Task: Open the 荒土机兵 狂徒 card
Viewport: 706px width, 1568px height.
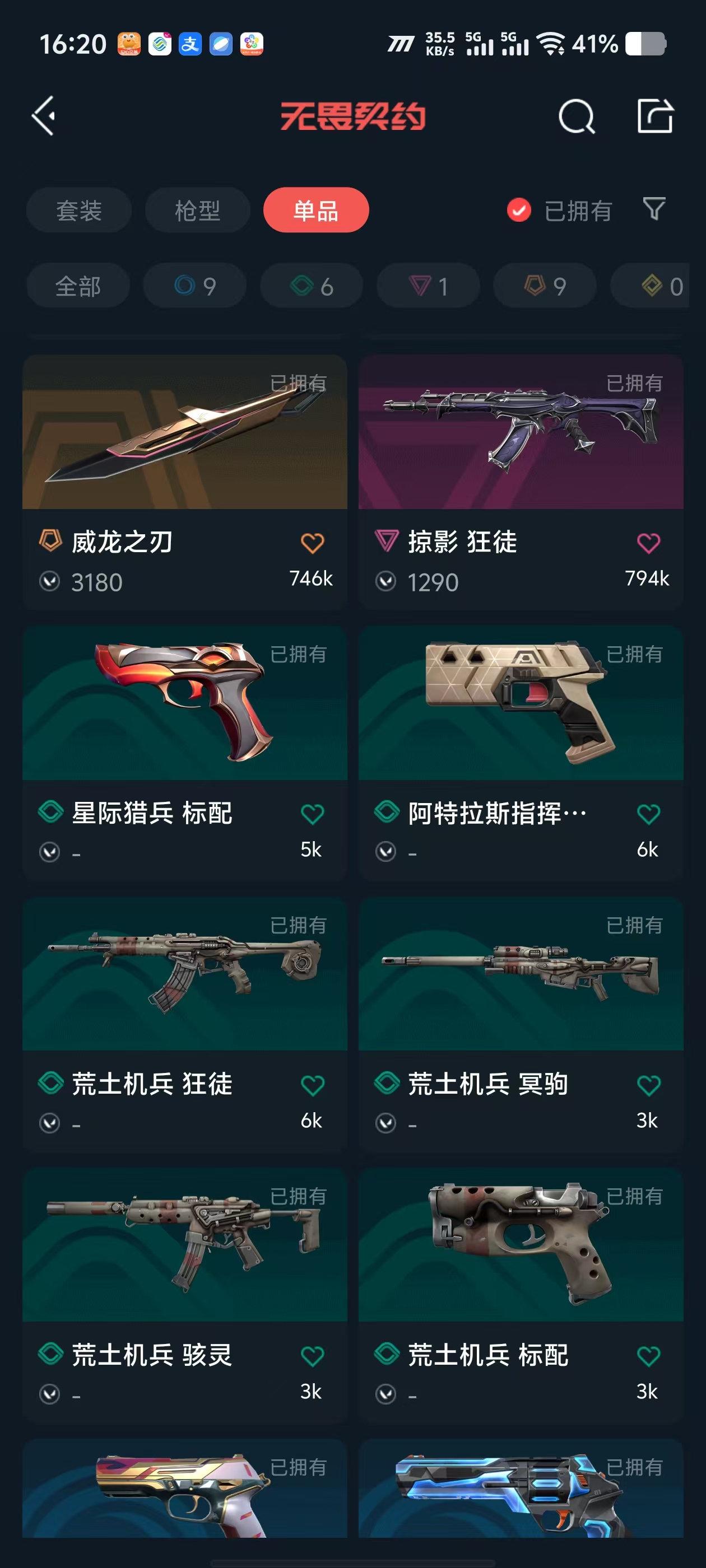Action: pyautogui.click(x=184, y=974)
